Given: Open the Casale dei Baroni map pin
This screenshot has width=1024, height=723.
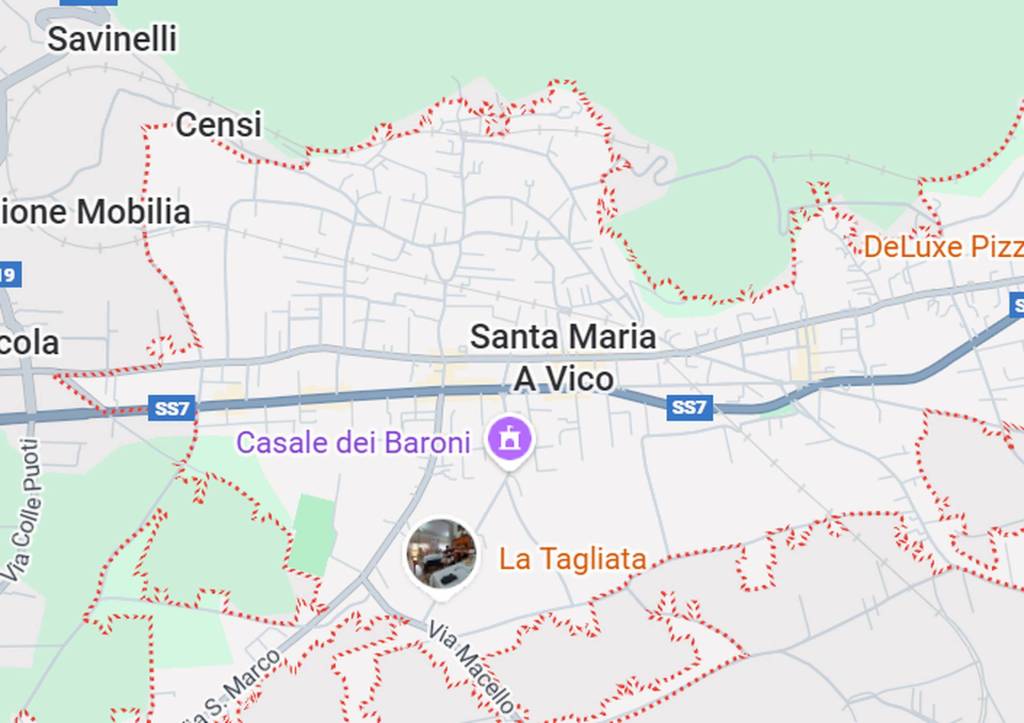Looking at the screenshot, I should tap(510, 438).
